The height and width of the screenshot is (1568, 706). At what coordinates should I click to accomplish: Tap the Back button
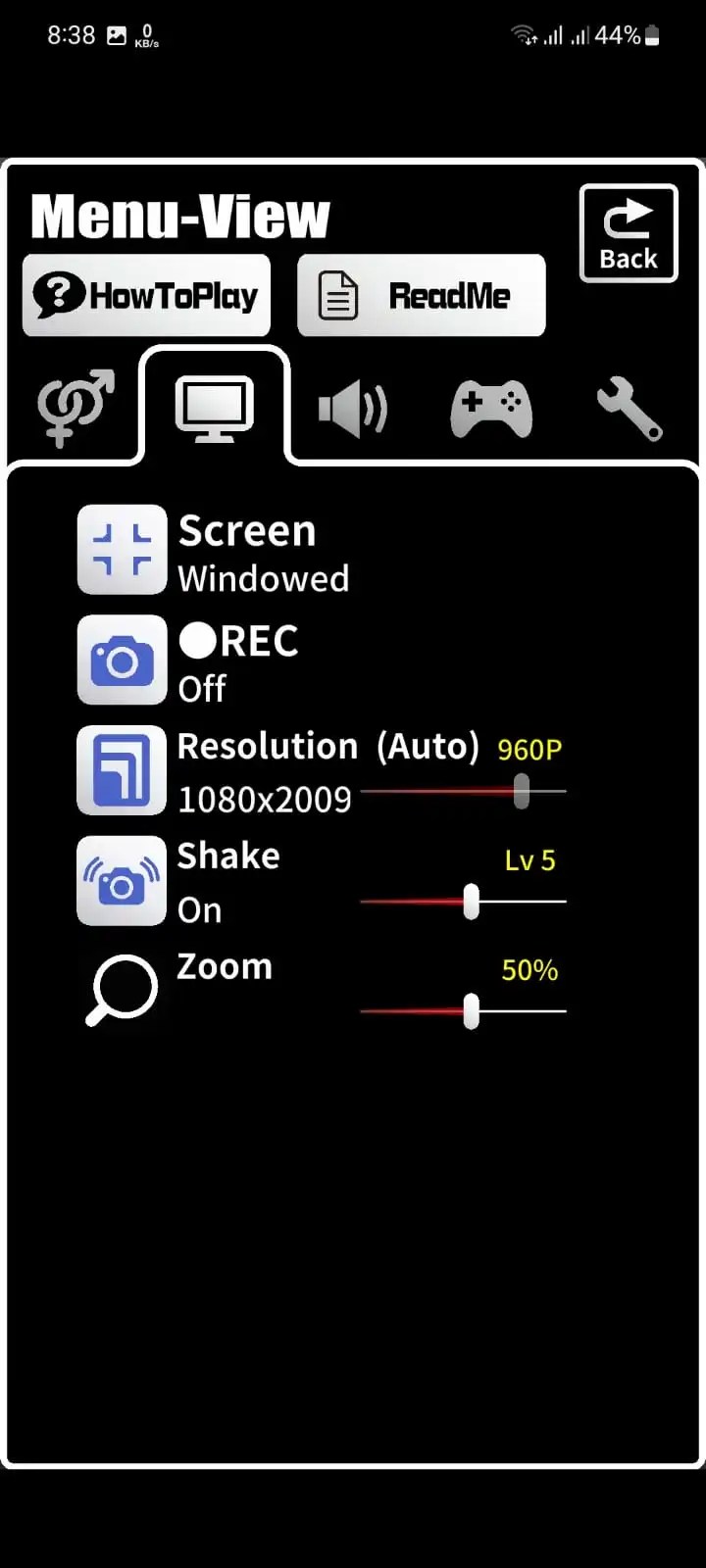tap(629, 233)
